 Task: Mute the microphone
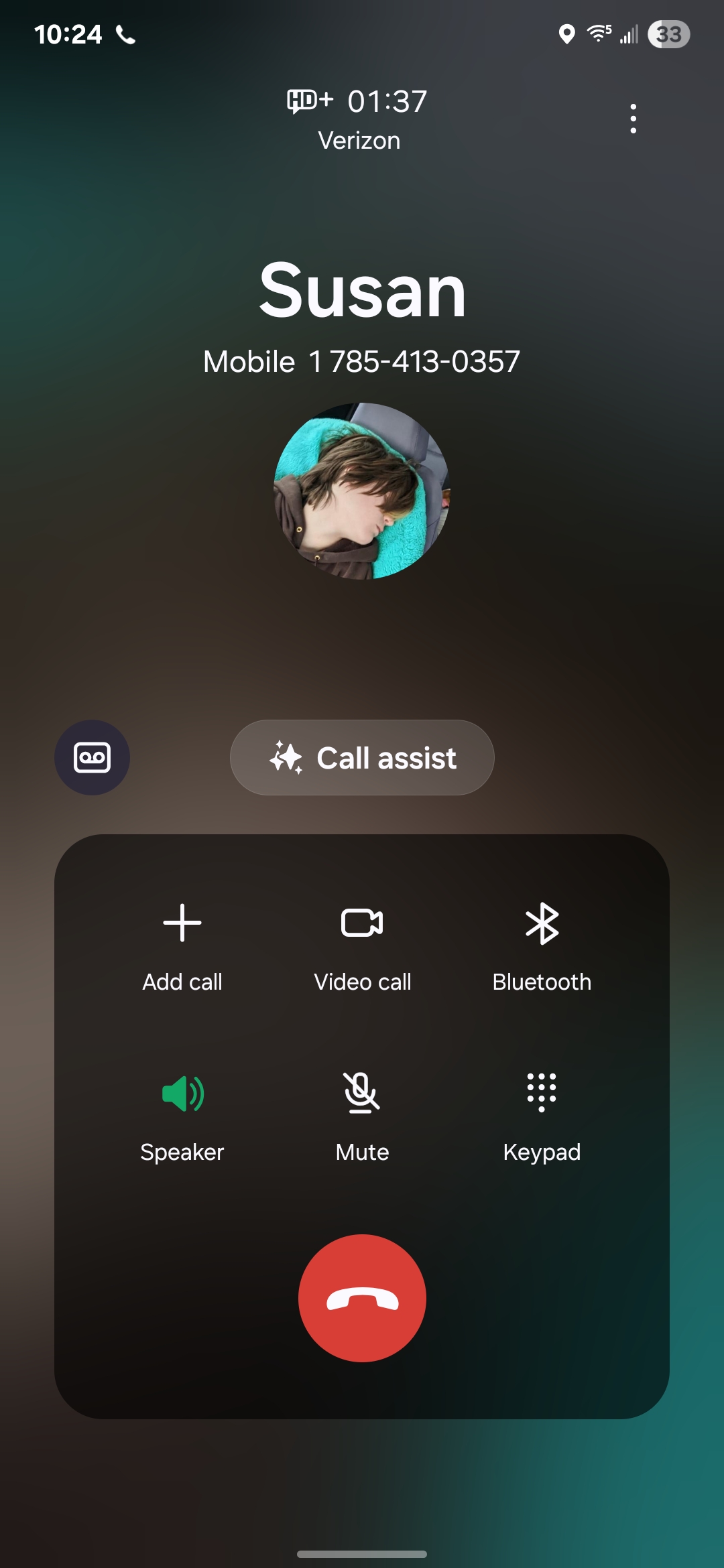click(x=362, y=1116)
